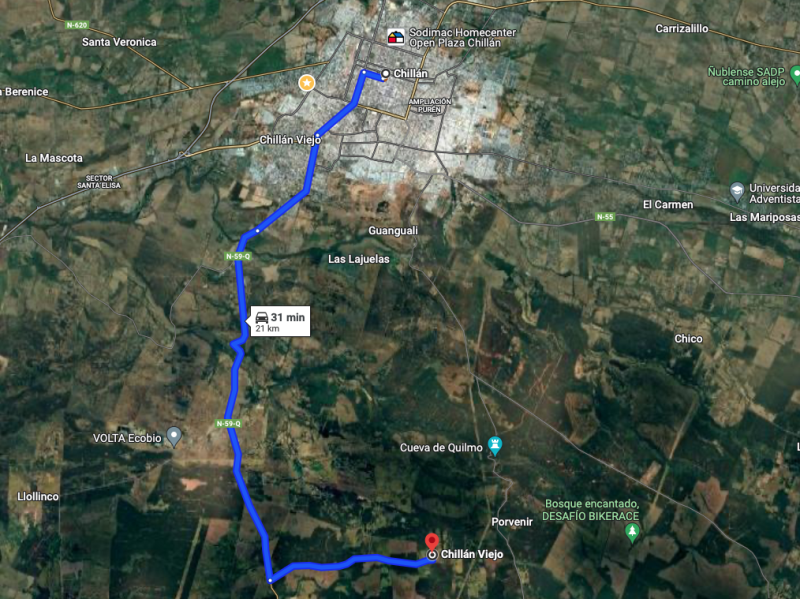Select the 31 min route label

click(279, 321)
